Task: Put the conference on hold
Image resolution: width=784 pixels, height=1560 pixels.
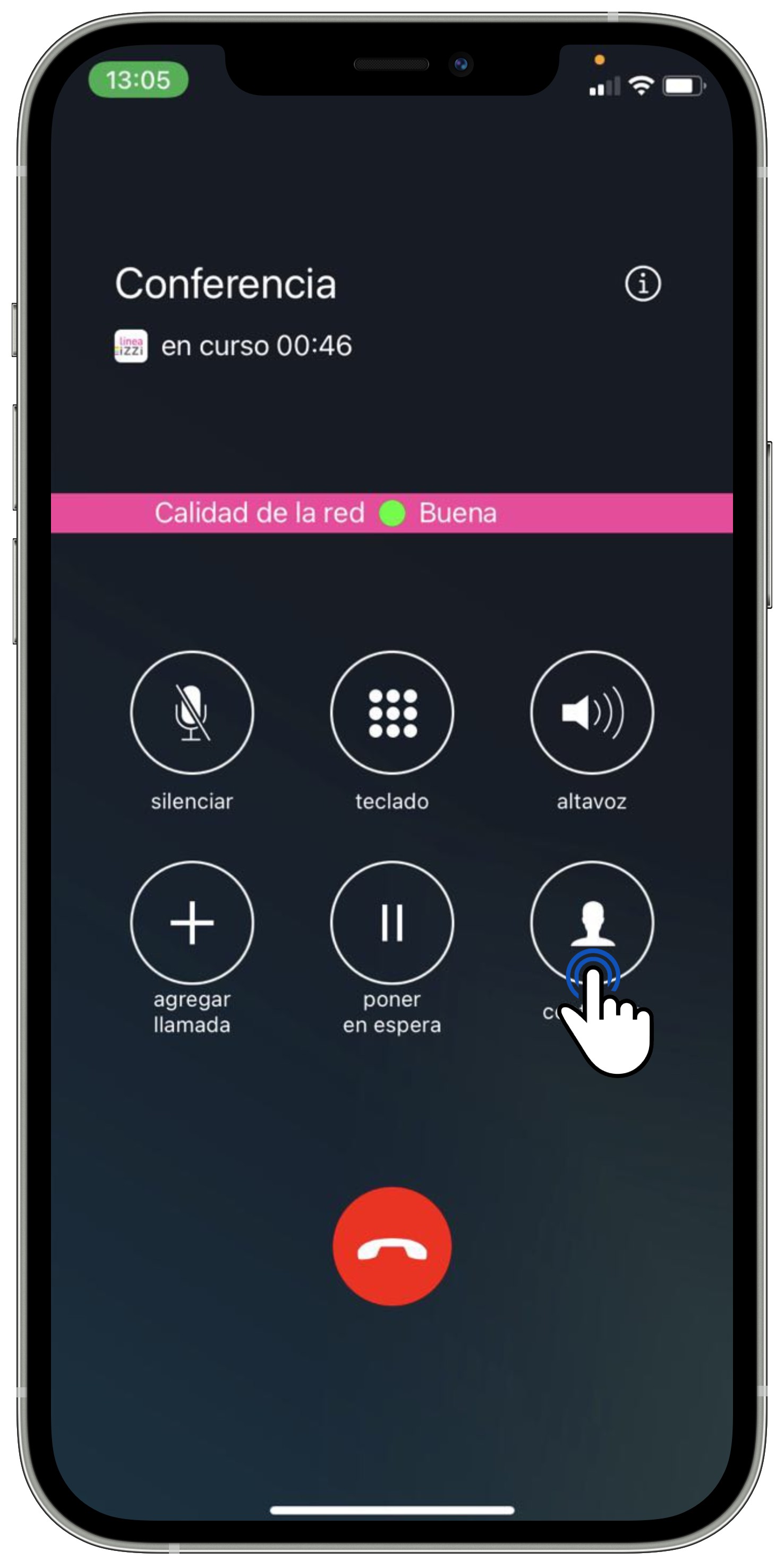Action: (391, 922)
